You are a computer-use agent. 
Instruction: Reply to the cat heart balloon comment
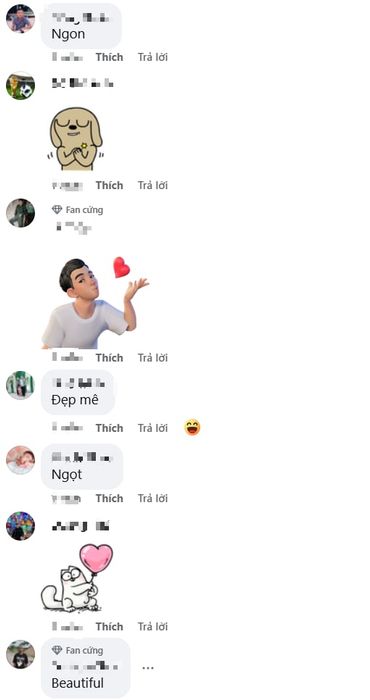153,626
